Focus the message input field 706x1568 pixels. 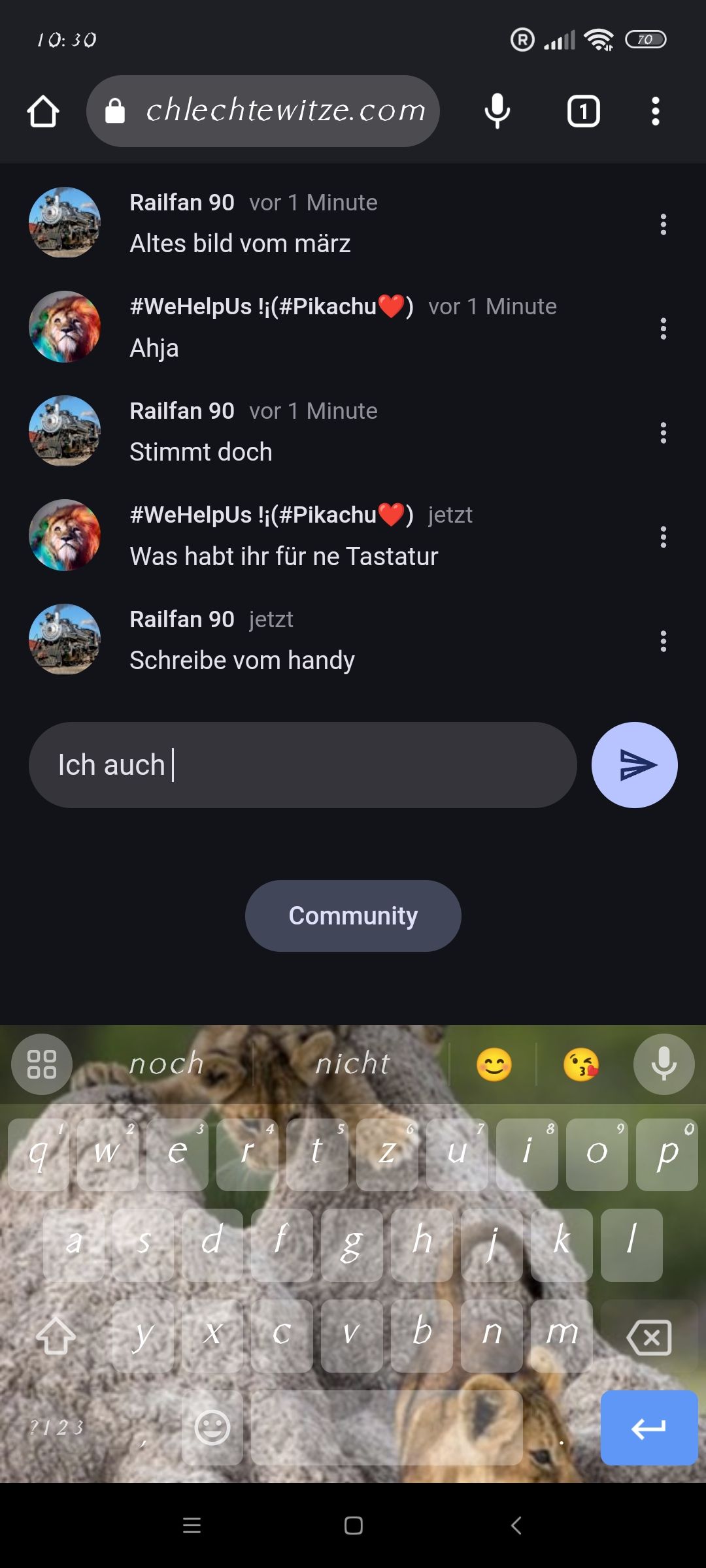(303, 765)
